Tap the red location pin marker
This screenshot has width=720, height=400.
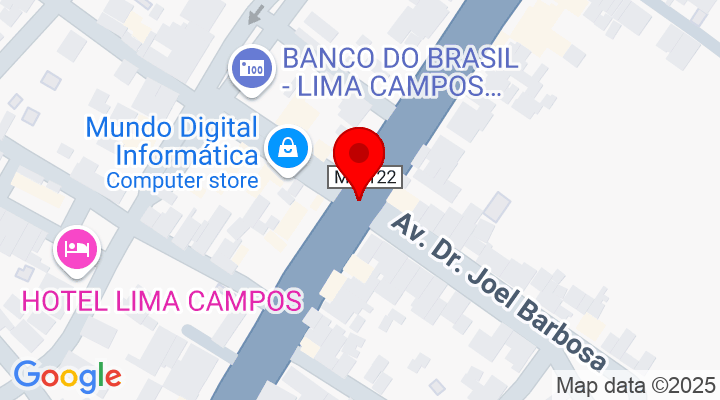[x=358, y=157]
